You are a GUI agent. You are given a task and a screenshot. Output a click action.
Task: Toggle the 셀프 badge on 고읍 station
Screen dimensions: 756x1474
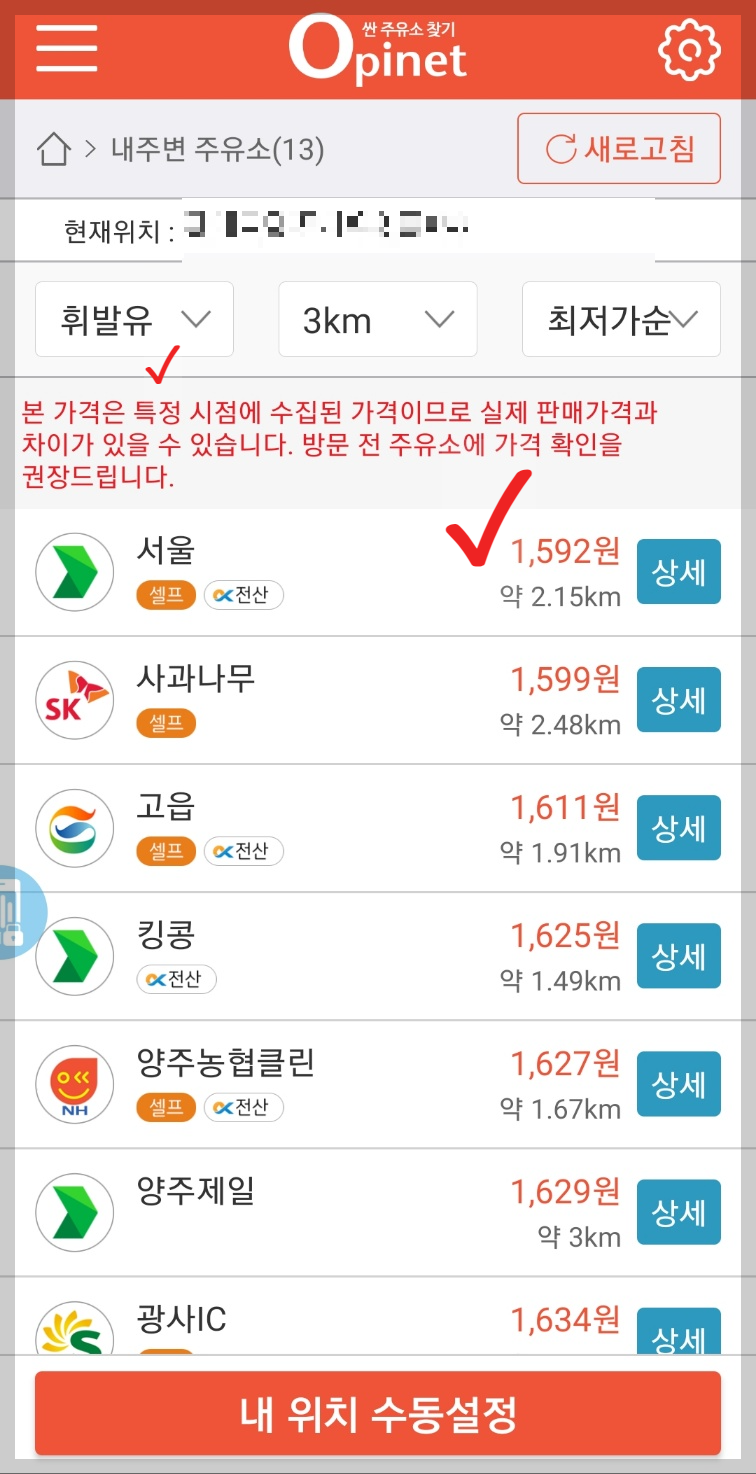[x=164, y=851]
